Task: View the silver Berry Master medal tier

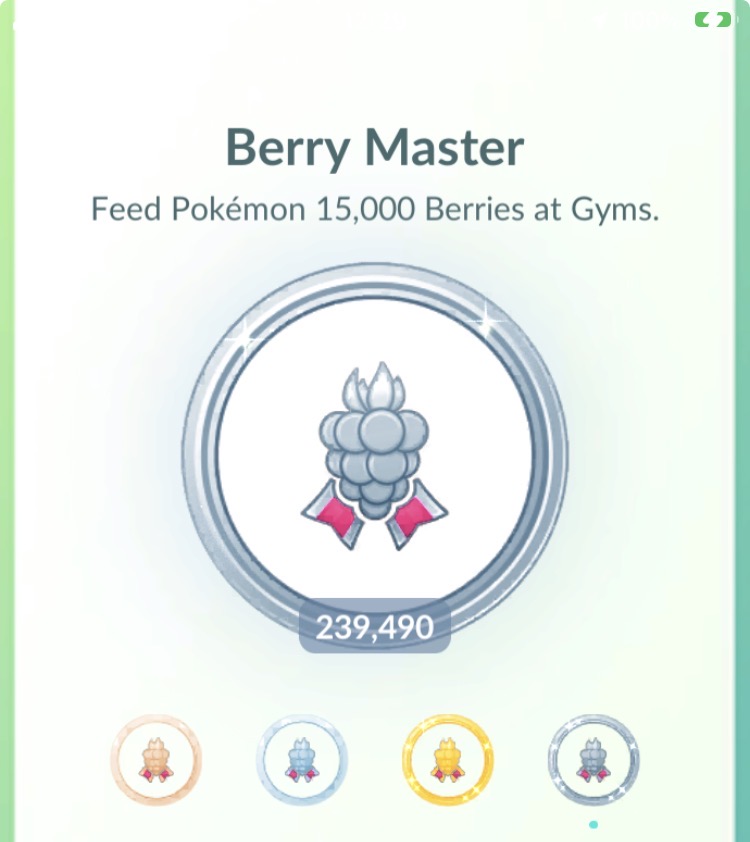Action: (301, 761)
